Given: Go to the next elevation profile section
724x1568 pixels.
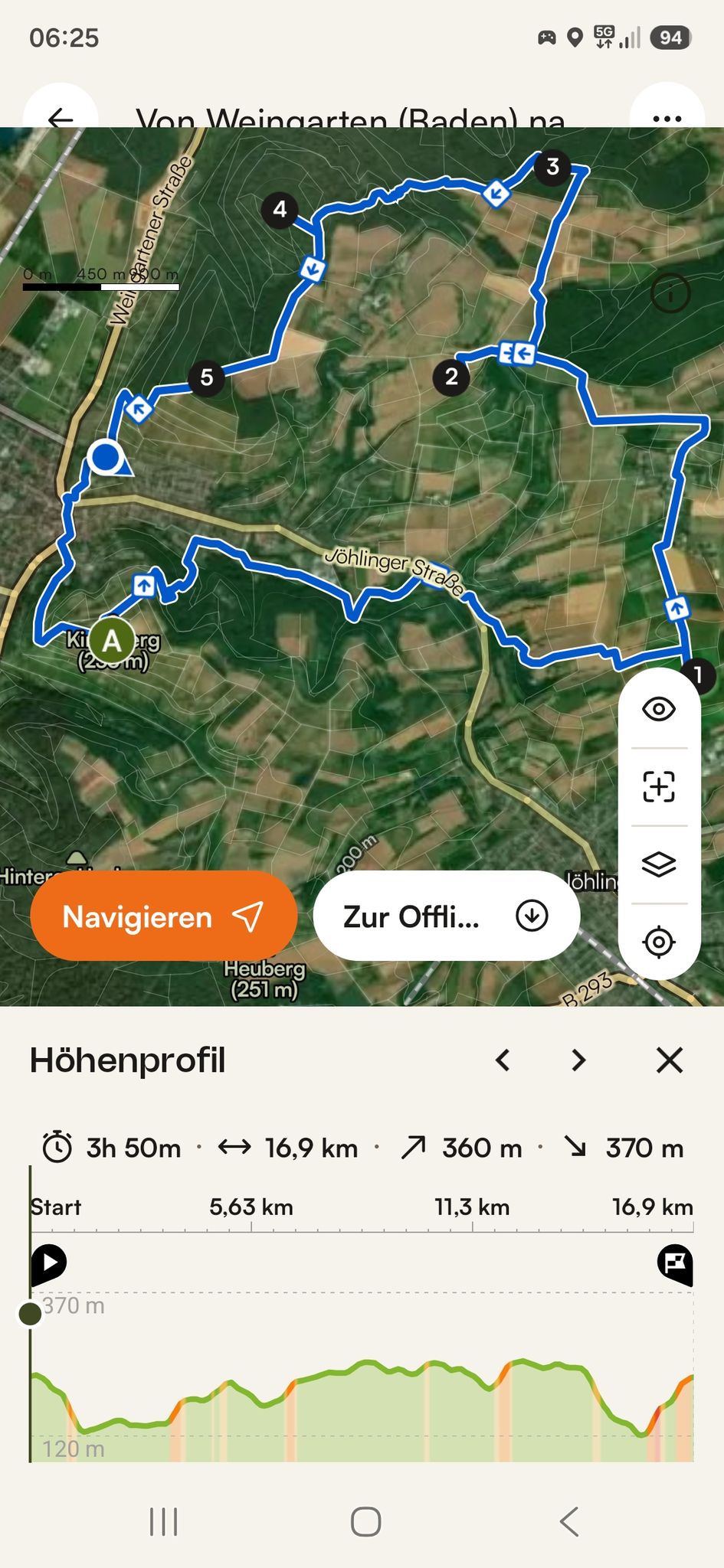Looking at the screenshot, I should click(578, 1060).
